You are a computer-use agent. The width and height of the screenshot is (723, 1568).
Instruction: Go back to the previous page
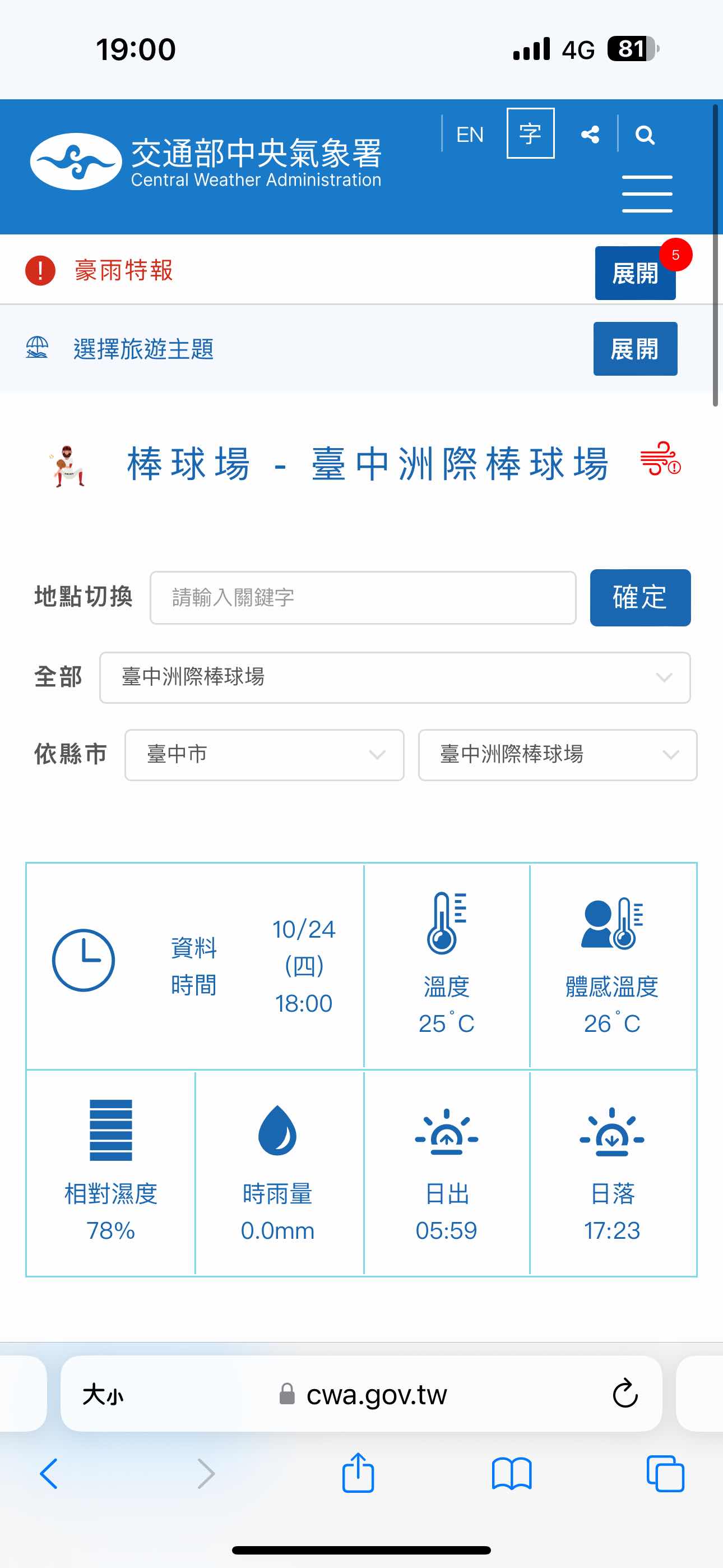coord(49,1474)
